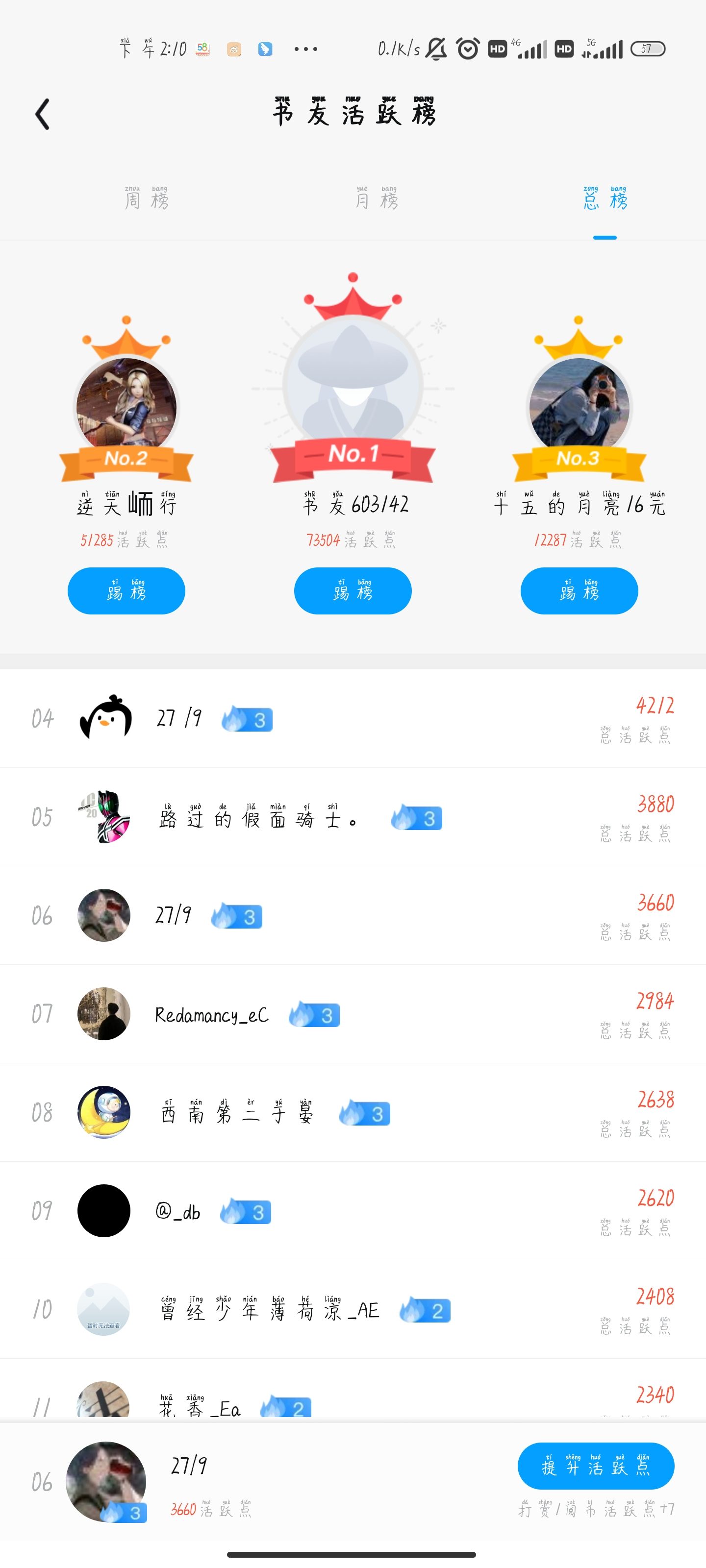Switch to the 月榜 tab
Viewport: 706px width, 1568px height.
(x=377, y=199)
